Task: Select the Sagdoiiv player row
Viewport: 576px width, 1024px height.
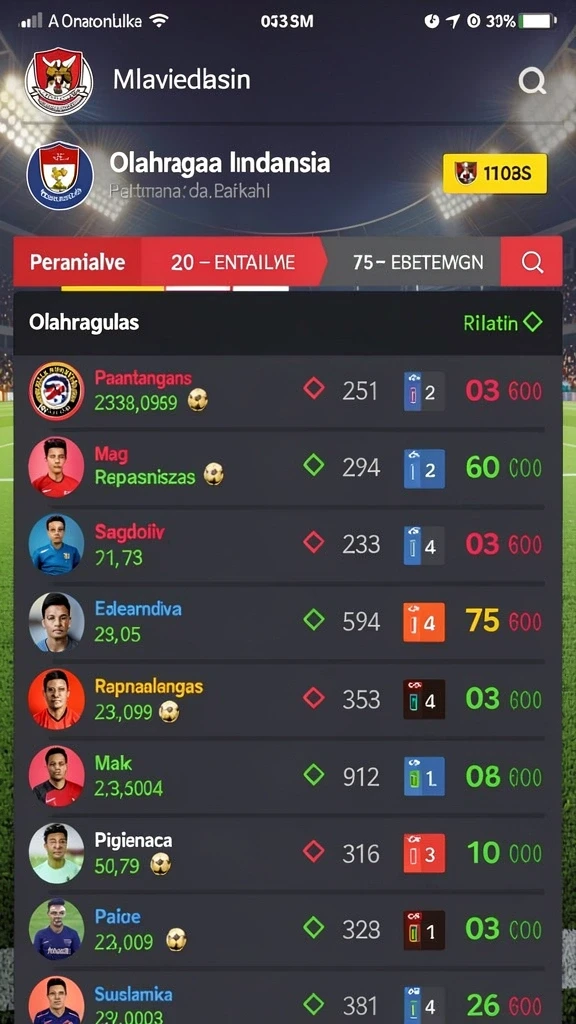Action: point(287,544)
